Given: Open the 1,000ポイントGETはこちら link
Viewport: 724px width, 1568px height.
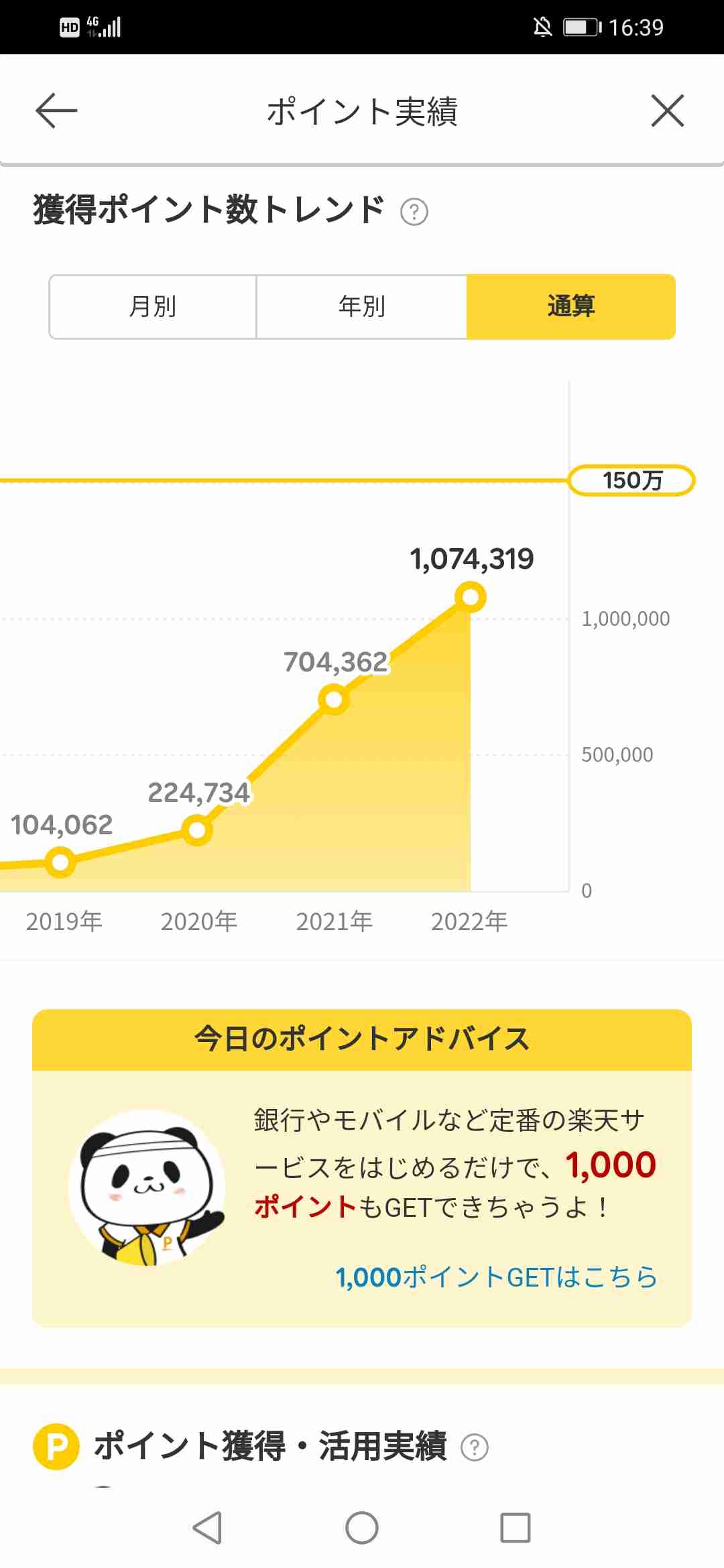Looking at the screenshot, I should [497, 1277].
